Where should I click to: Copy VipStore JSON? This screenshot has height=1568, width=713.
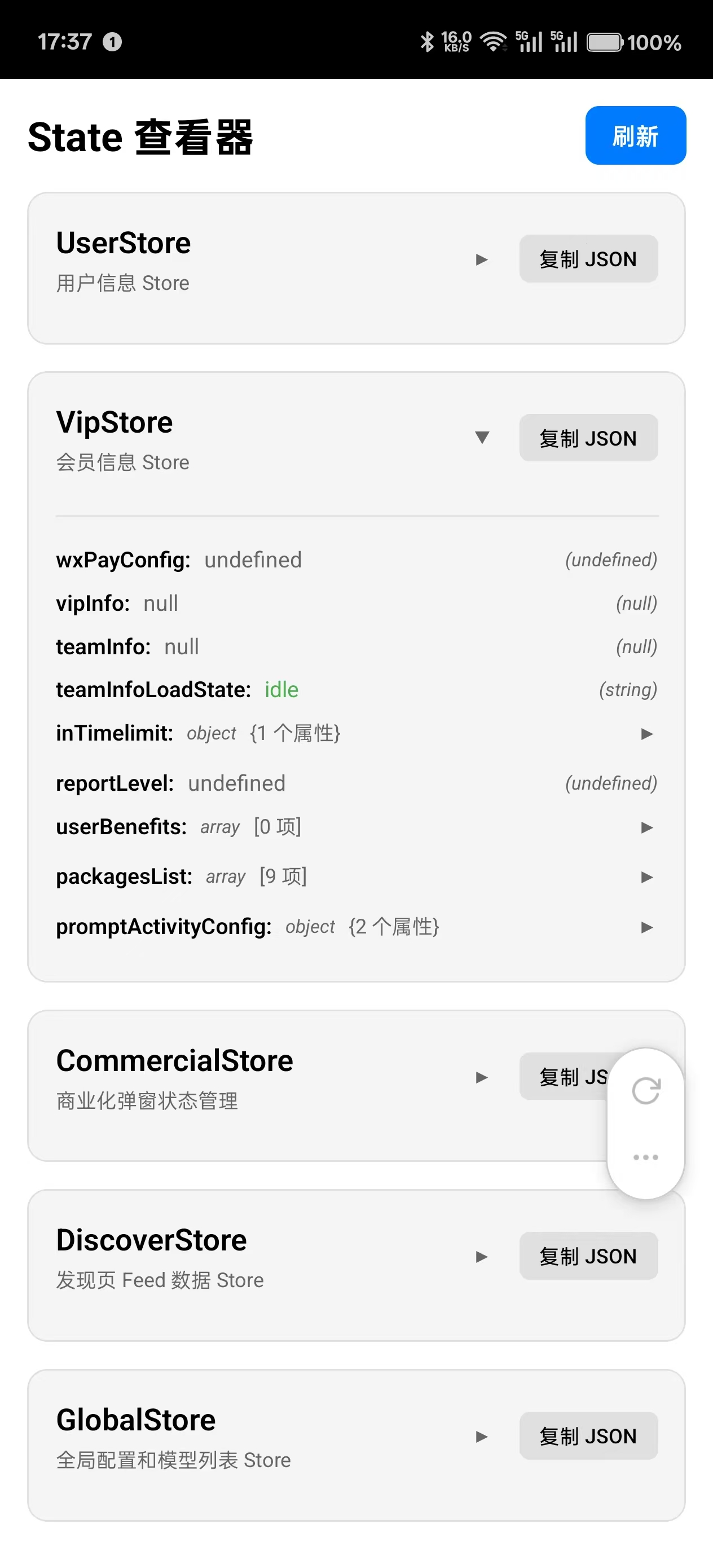point(588,438)
